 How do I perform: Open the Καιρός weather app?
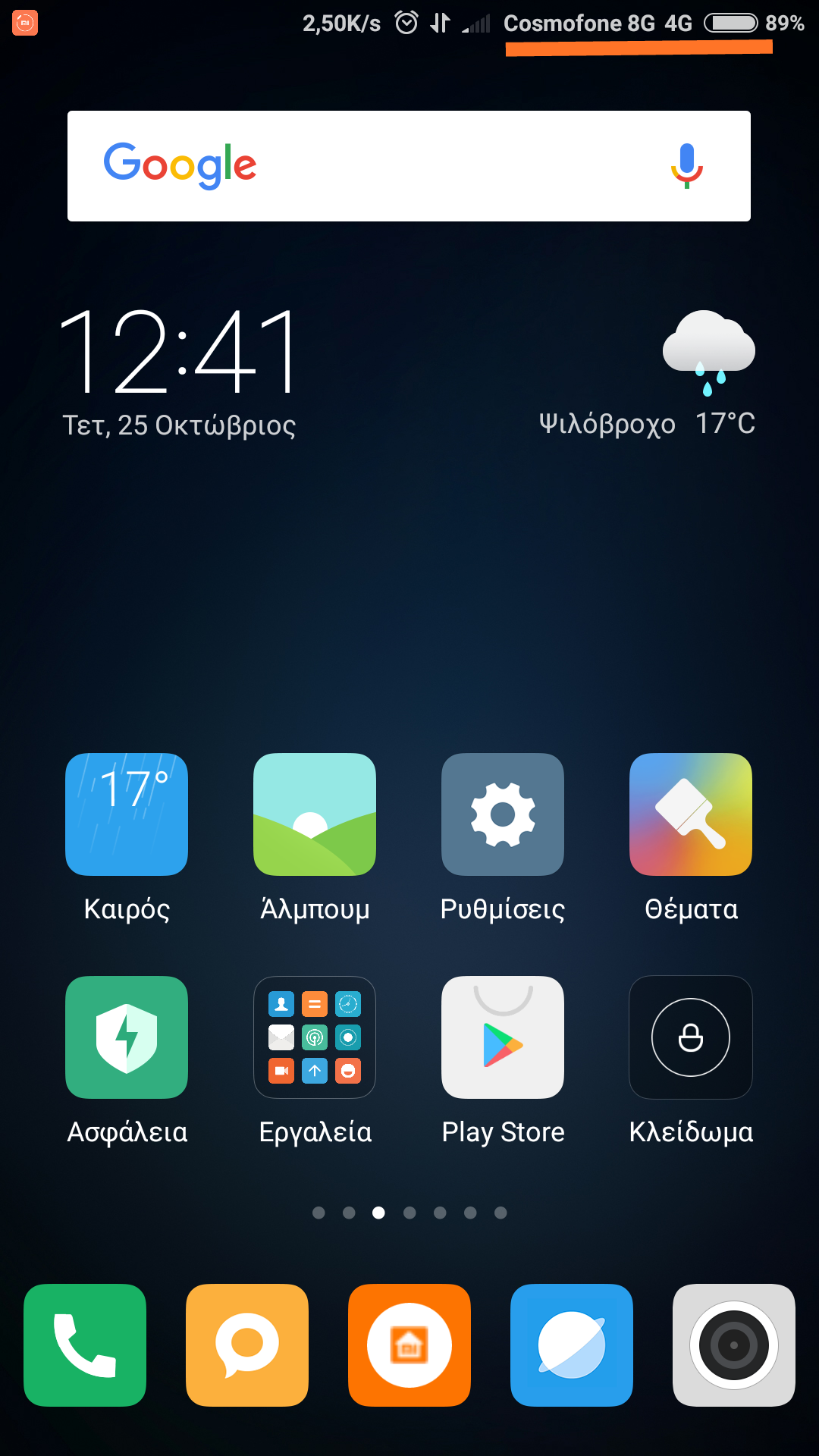pyautogui.click(x=127, y=814)
